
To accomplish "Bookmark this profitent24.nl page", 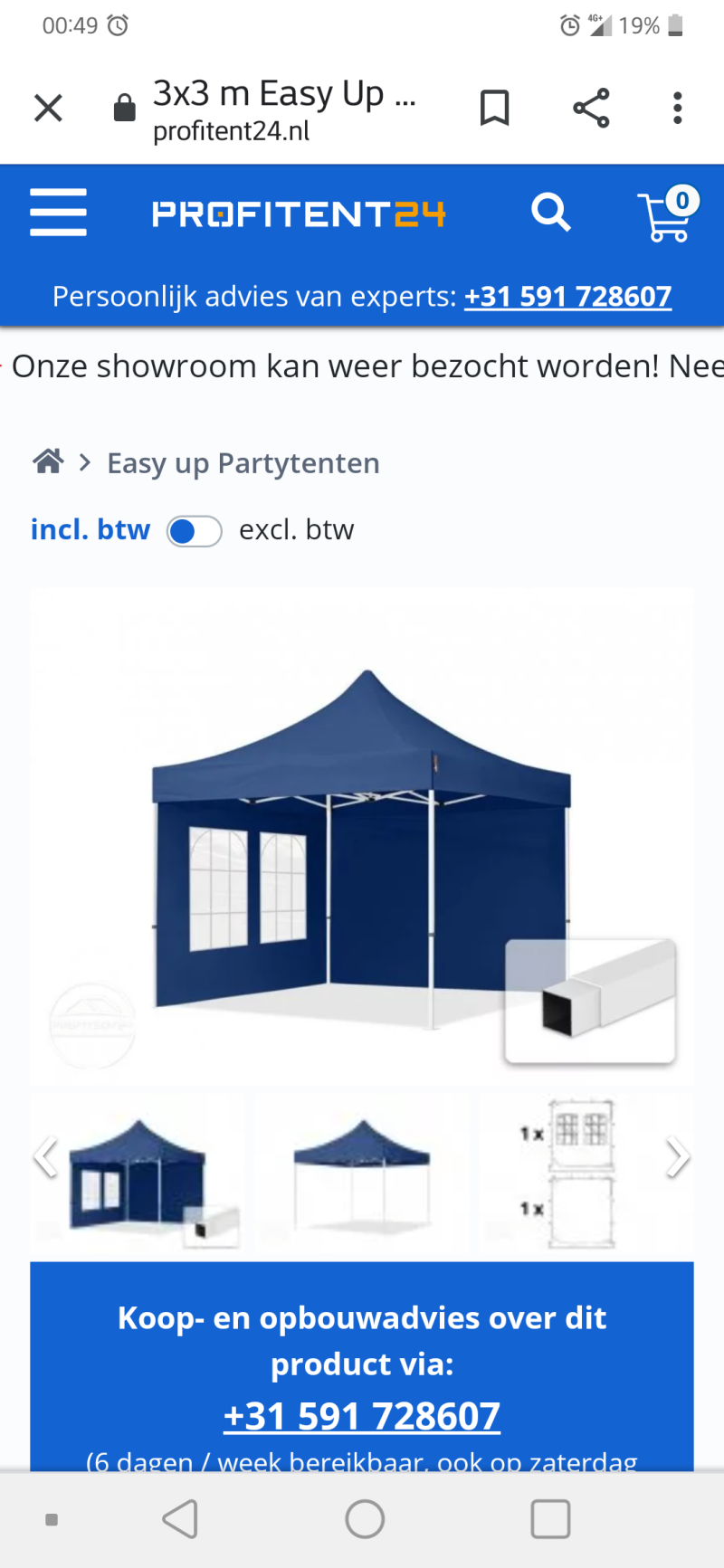I will coord(494,109).
